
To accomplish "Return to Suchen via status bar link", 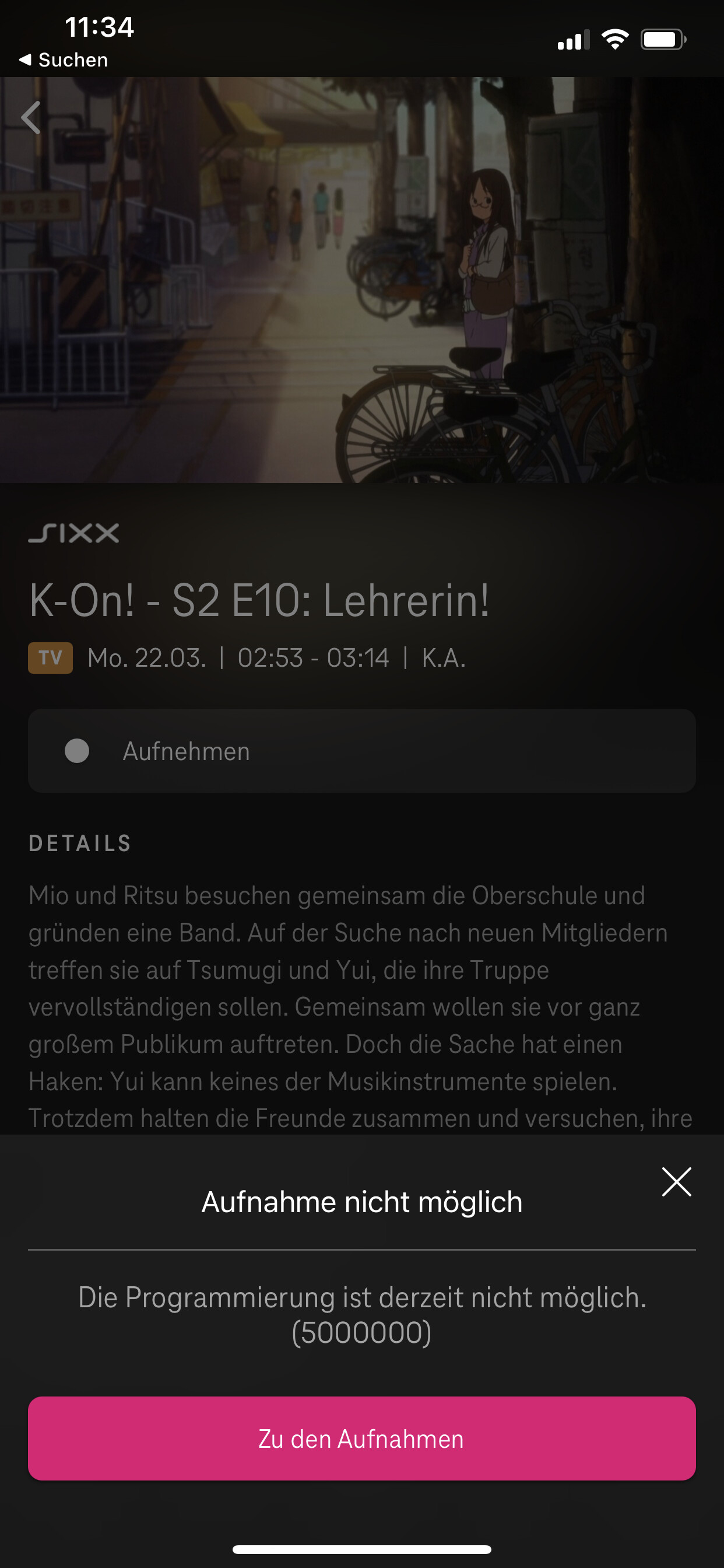I will (64, 60).
